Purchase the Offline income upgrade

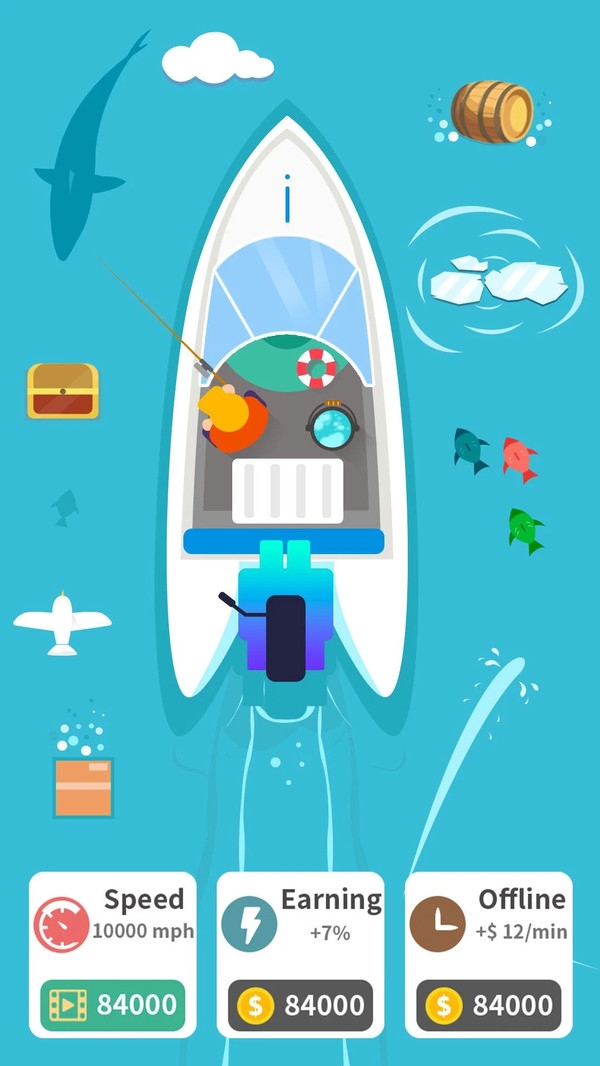[488, 1004]
